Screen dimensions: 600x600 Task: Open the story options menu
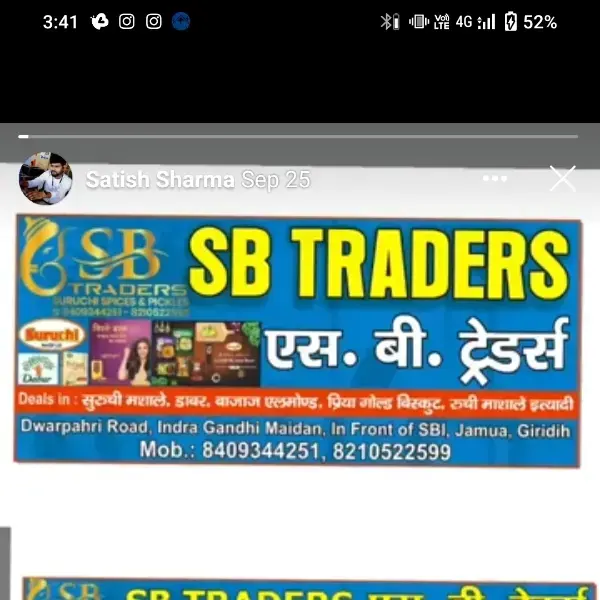(x=495, y=179)
